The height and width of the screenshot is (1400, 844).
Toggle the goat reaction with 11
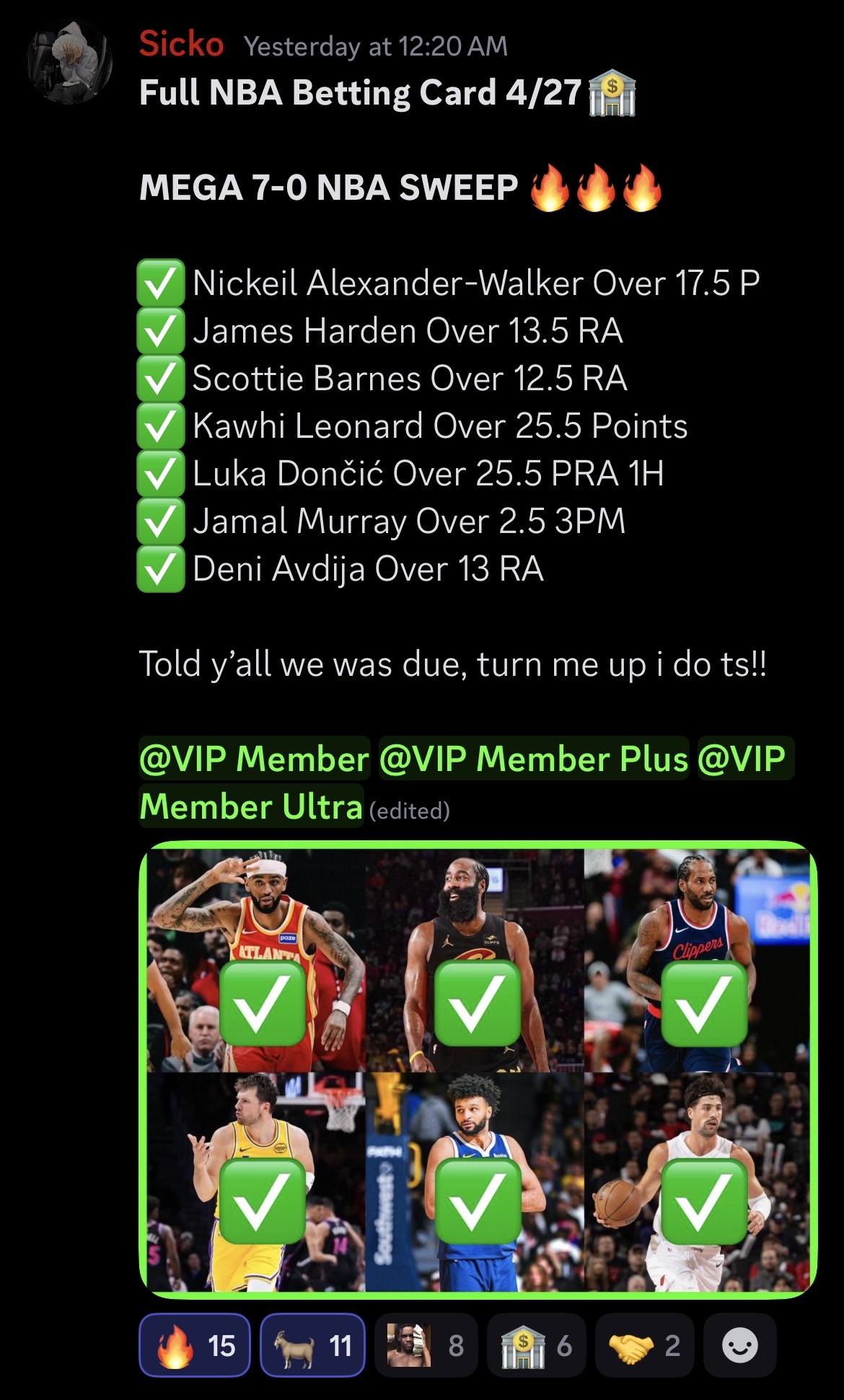tap(312, 1345)
